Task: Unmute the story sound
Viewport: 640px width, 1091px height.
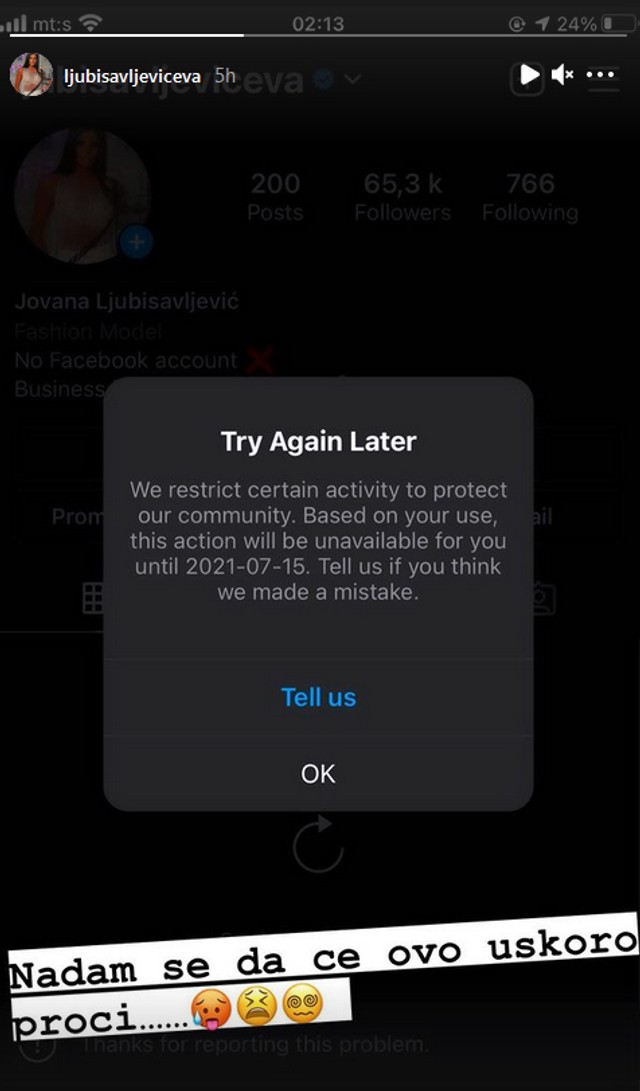Action: click(563, 75)
